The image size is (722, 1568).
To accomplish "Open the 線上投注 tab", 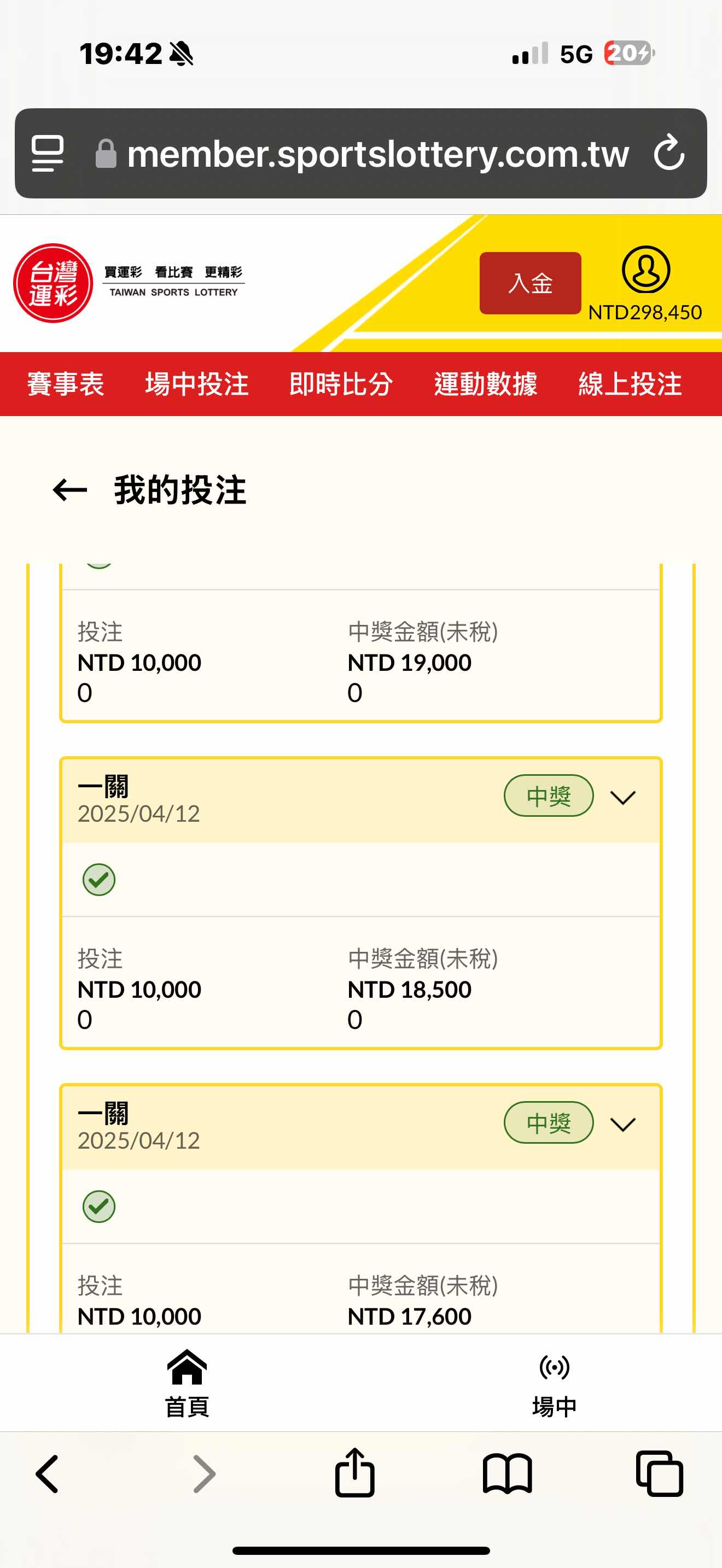I will point(630,384).
